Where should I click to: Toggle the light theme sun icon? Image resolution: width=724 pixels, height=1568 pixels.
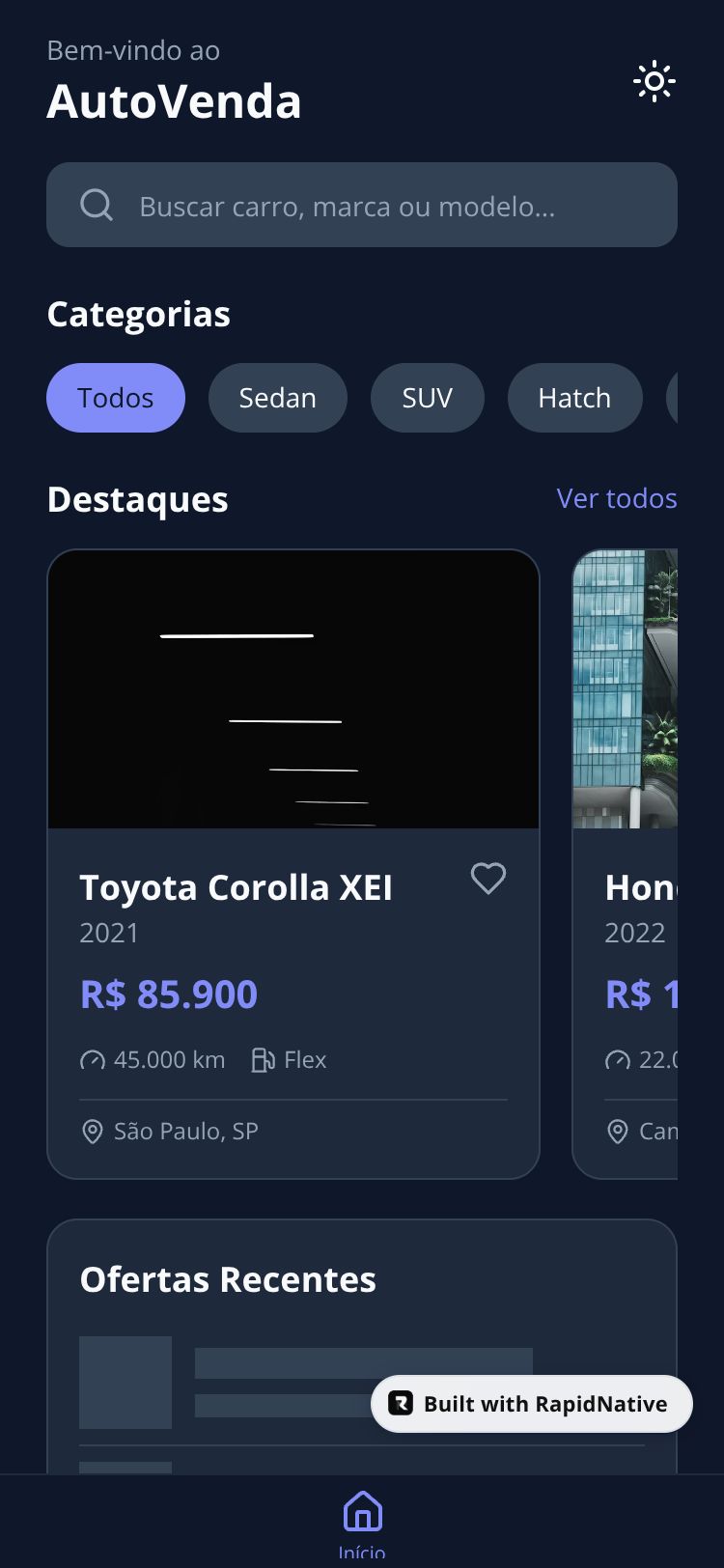click(654, 82)
